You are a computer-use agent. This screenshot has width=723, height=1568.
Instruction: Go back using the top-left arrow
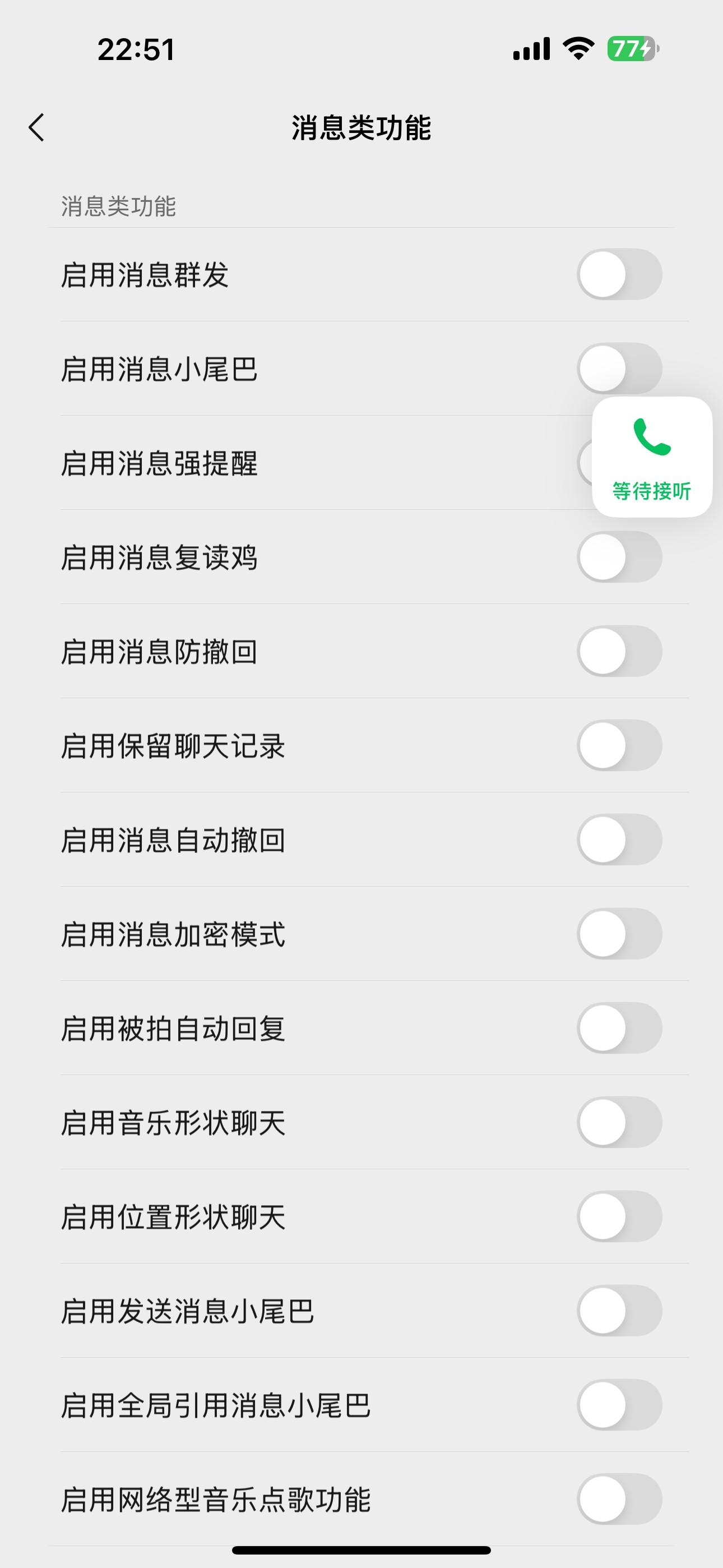[36, 128]
